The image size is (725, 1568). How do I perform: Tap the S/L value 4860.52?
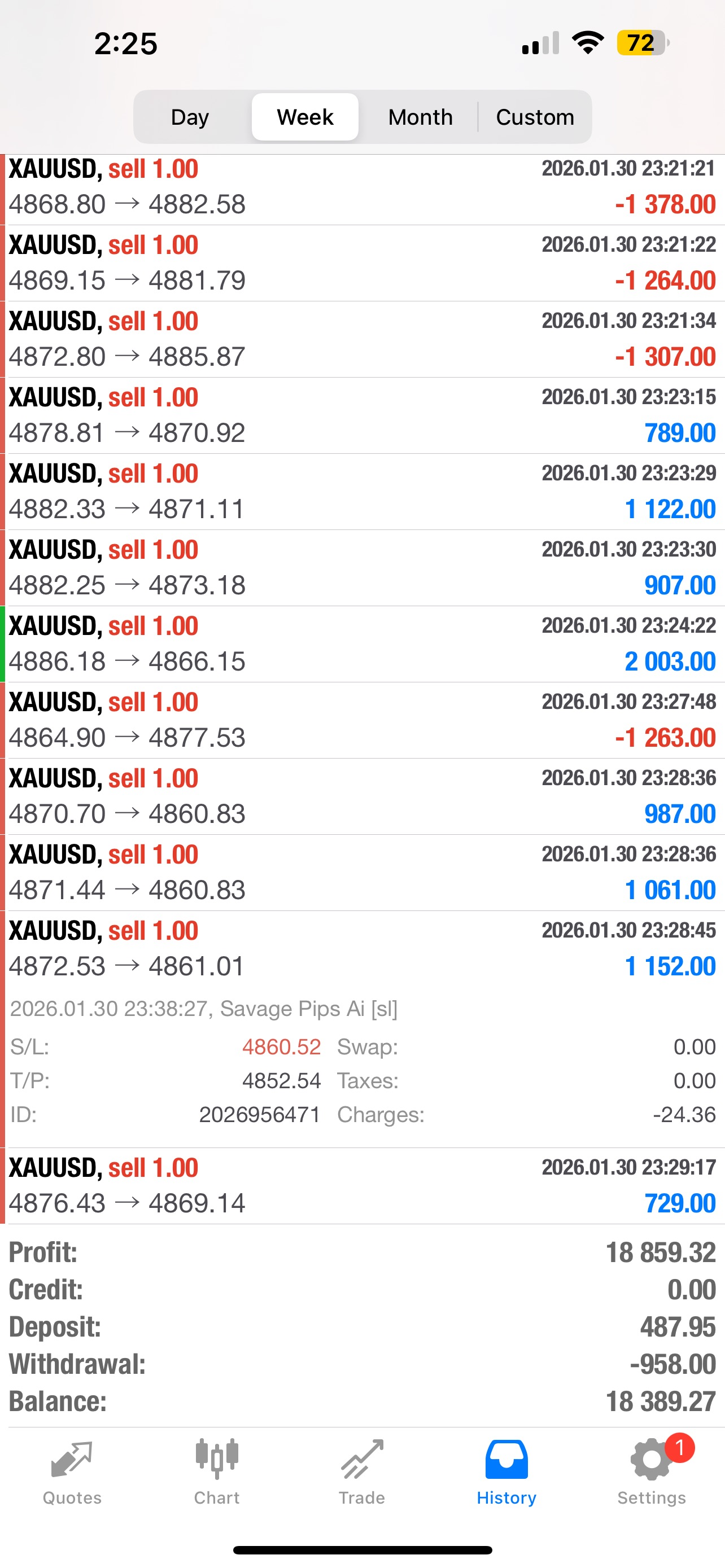(x=282, y=1046)
